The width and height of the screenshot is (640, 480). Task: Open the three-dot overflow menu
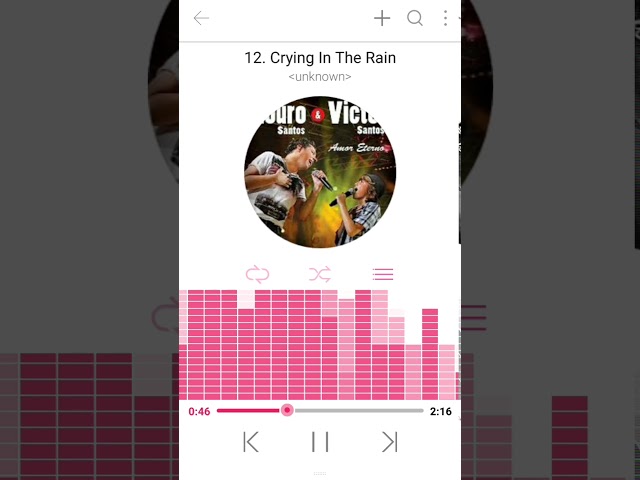pyautogui.click(x=446, y=18)
